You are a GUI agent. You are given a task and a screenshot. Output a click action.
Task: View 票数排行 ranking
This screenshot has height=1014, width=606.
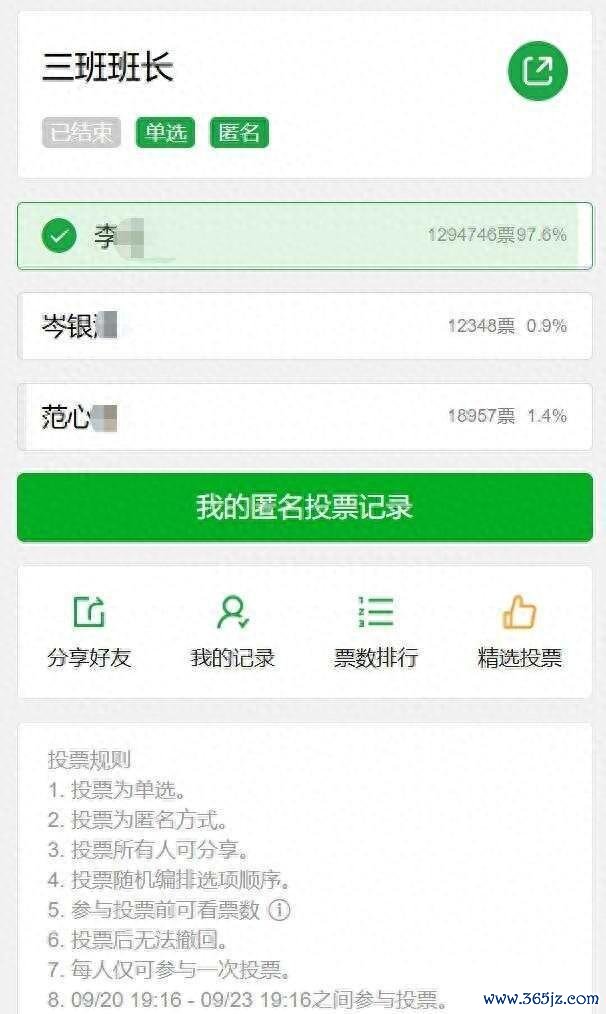point(376,631)
